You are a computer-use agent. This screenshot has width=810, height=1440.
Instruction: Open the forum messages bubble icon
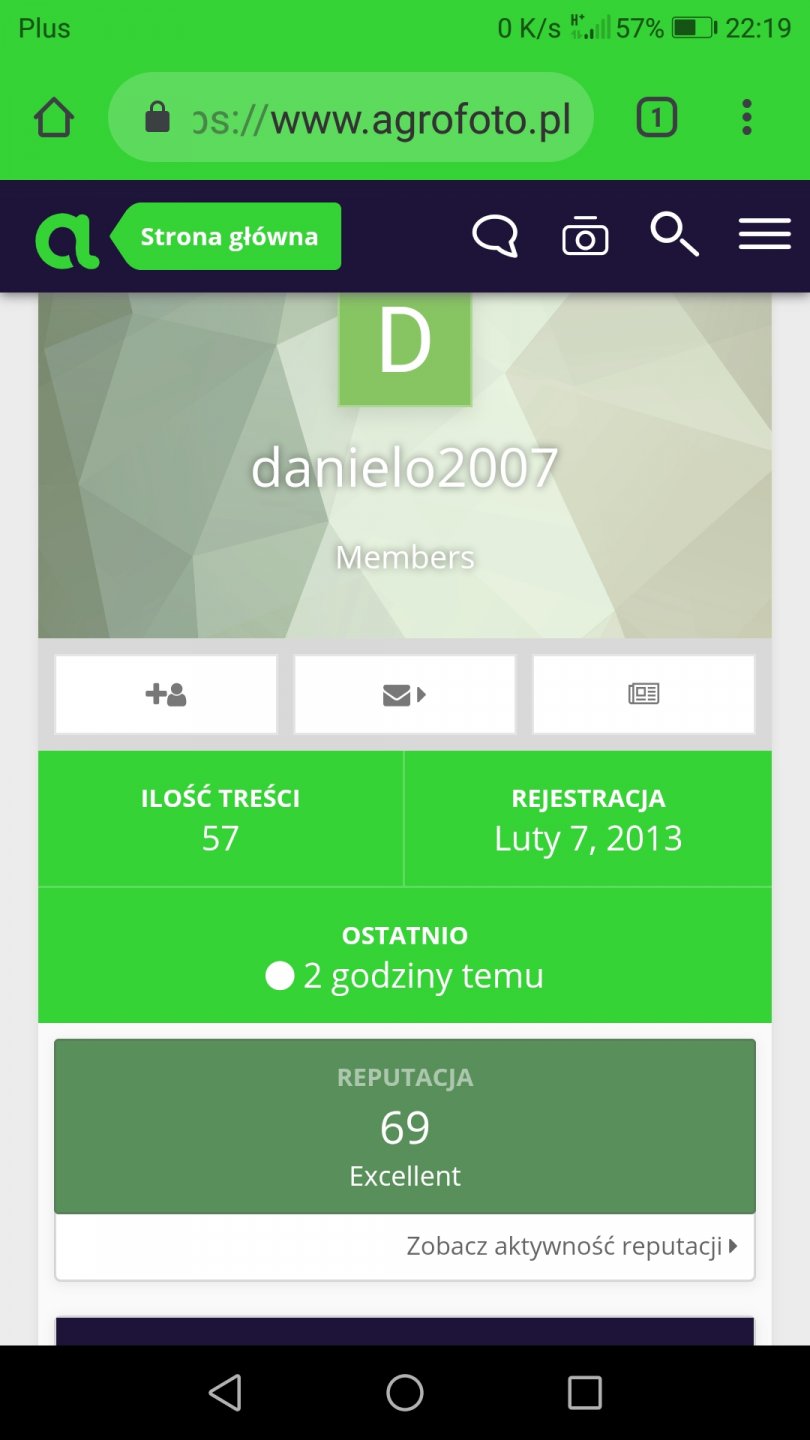tap(495, 237)
